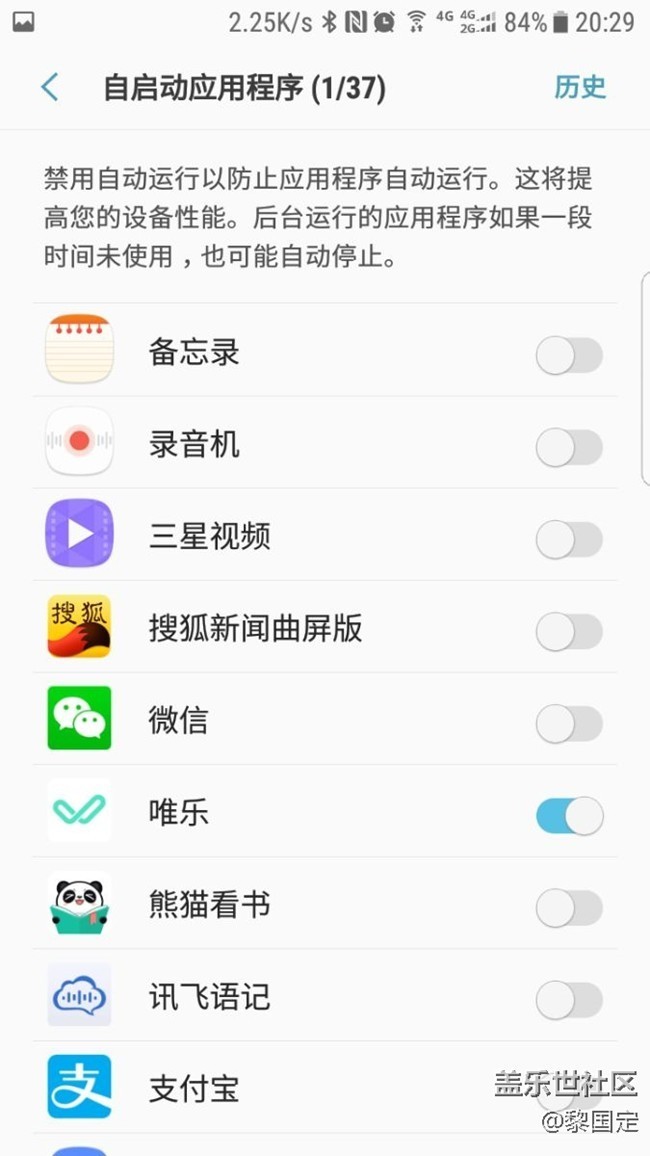Open the 历史 history page
Image resolution: width=650 pixels, height=1156 pixels.
tap(580, 87)
